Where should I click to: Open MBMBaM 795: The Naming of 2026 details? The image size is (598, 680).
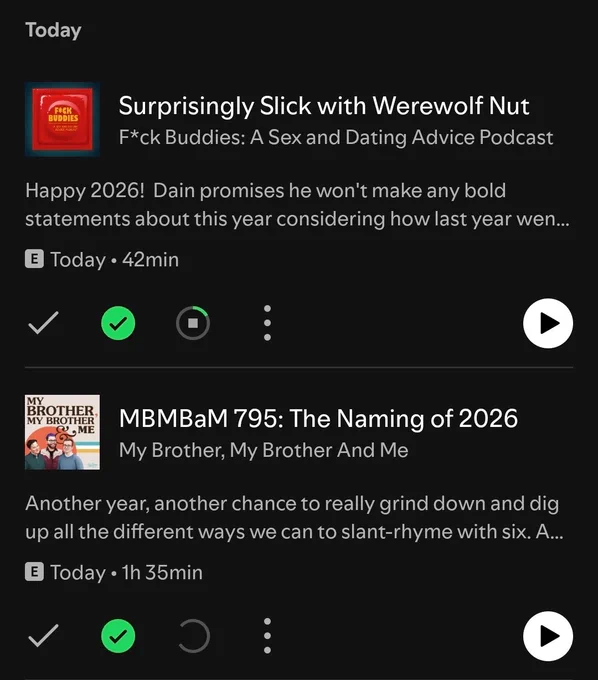[318, 418]
